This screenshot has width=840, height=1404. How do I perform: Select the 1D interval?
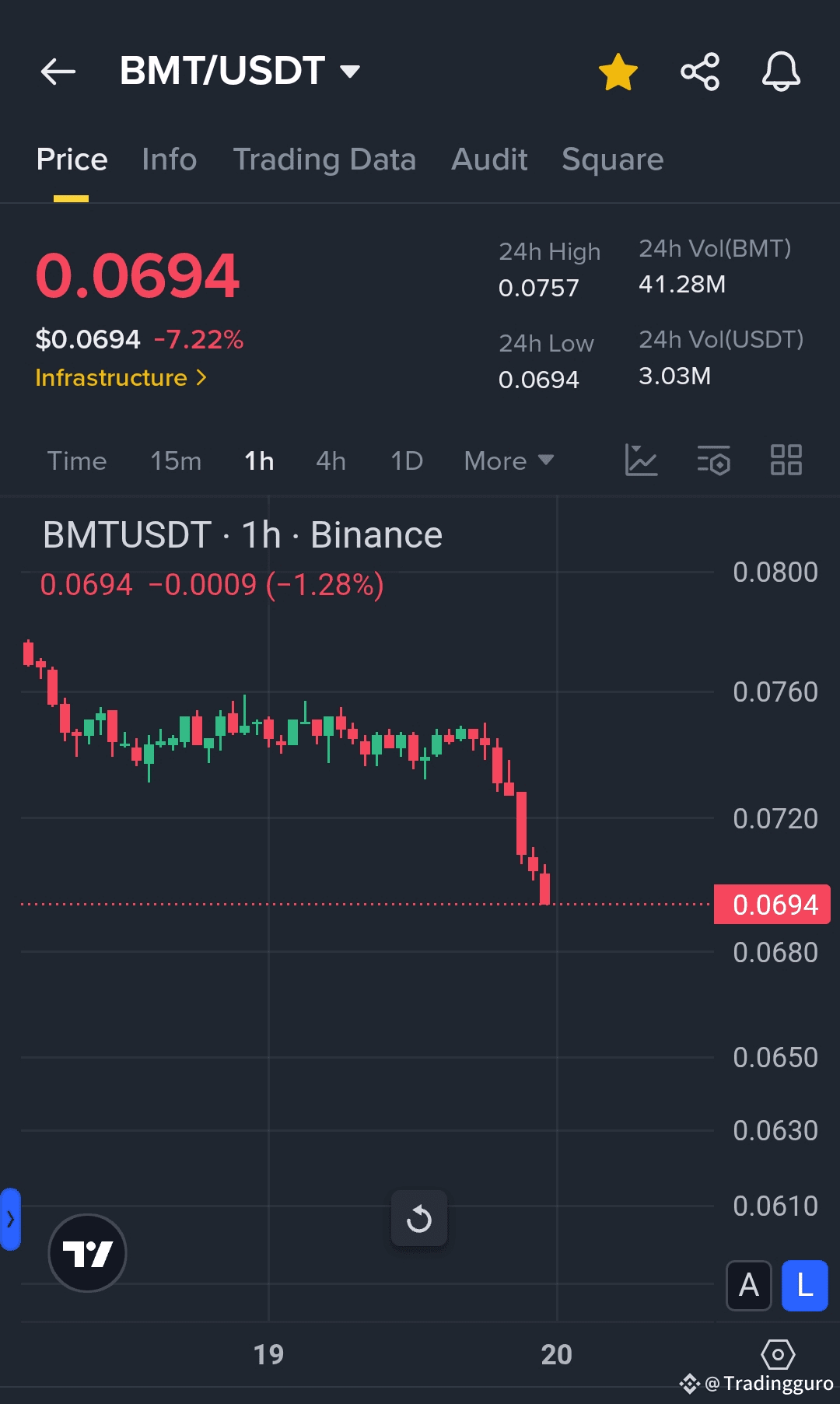(x=407, y=460)
